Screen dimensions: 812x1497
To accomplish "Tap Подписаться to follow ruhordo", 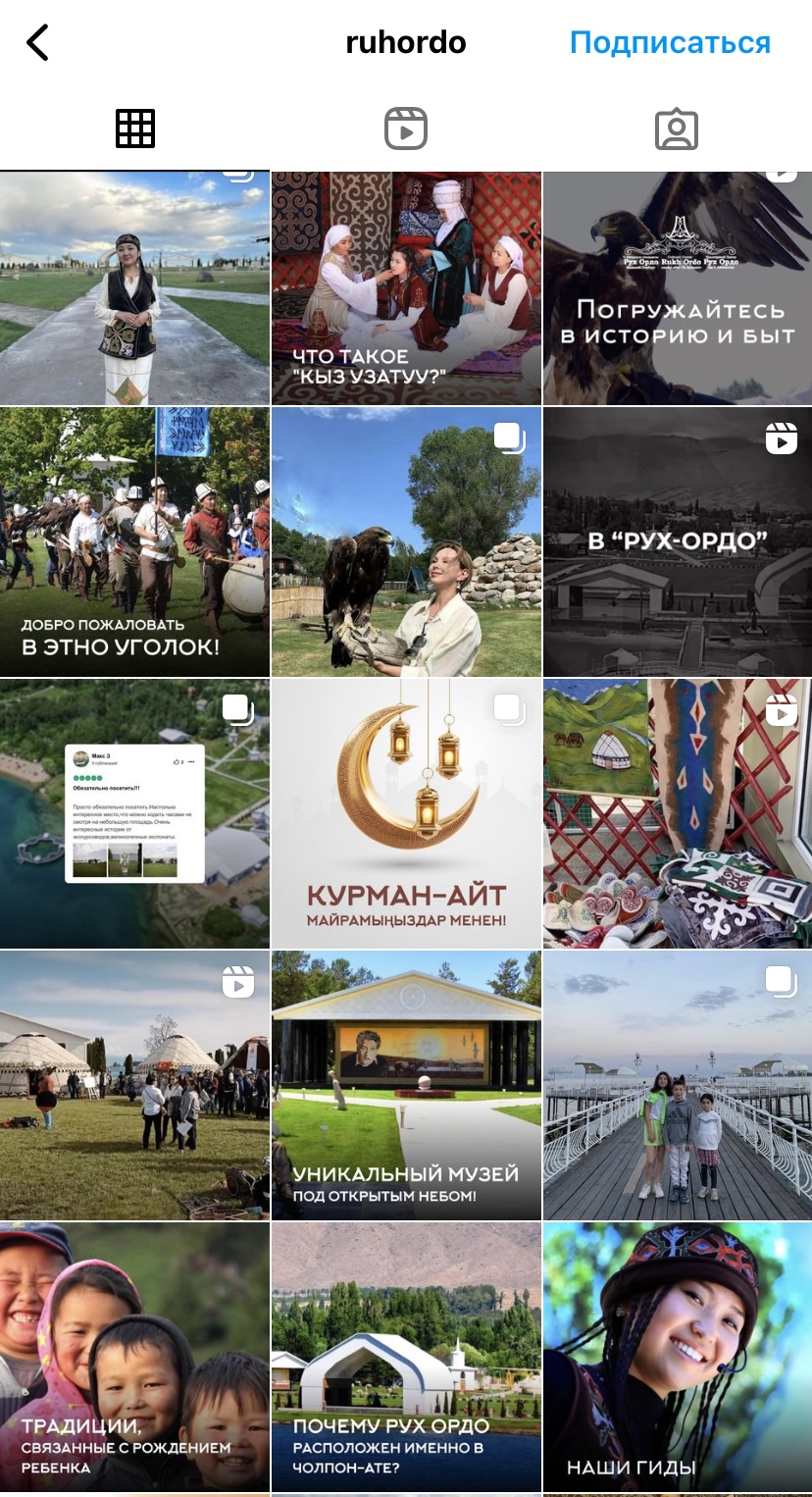I will tap(670, 43).
